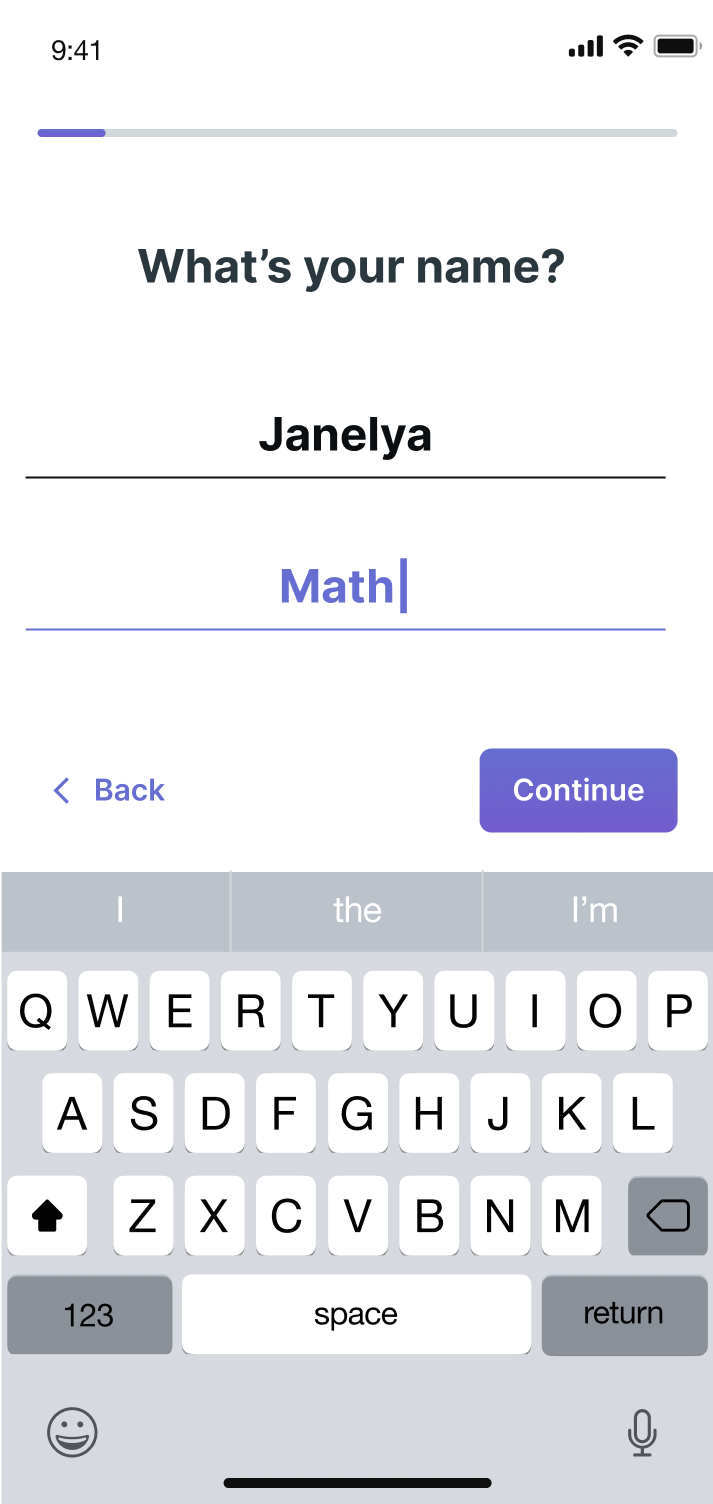This screenshot has width=713, height=1504.
Task: Focus the last name field showing Math
Action: pyautogui.click(x=345, y=586)
